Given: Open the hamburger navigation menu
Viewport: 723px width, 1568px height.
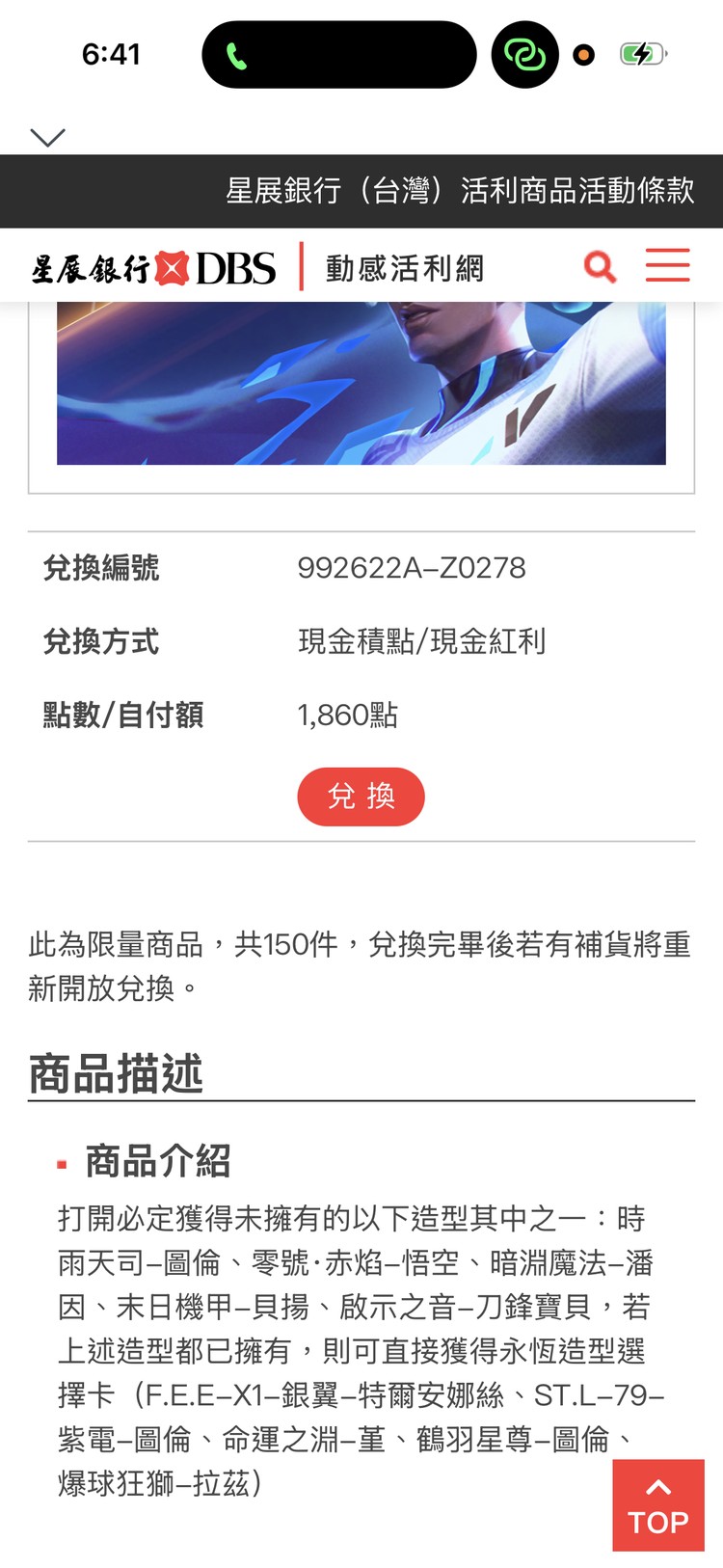Looking at the screenshot, I should point(667,267).
